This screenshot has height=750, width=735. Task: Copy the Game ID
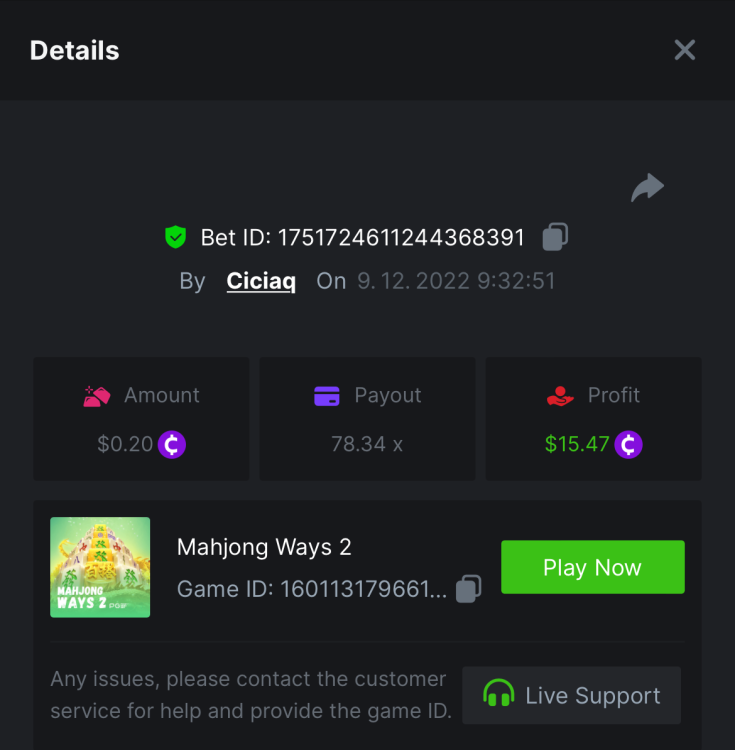click(x=468, y=589)
